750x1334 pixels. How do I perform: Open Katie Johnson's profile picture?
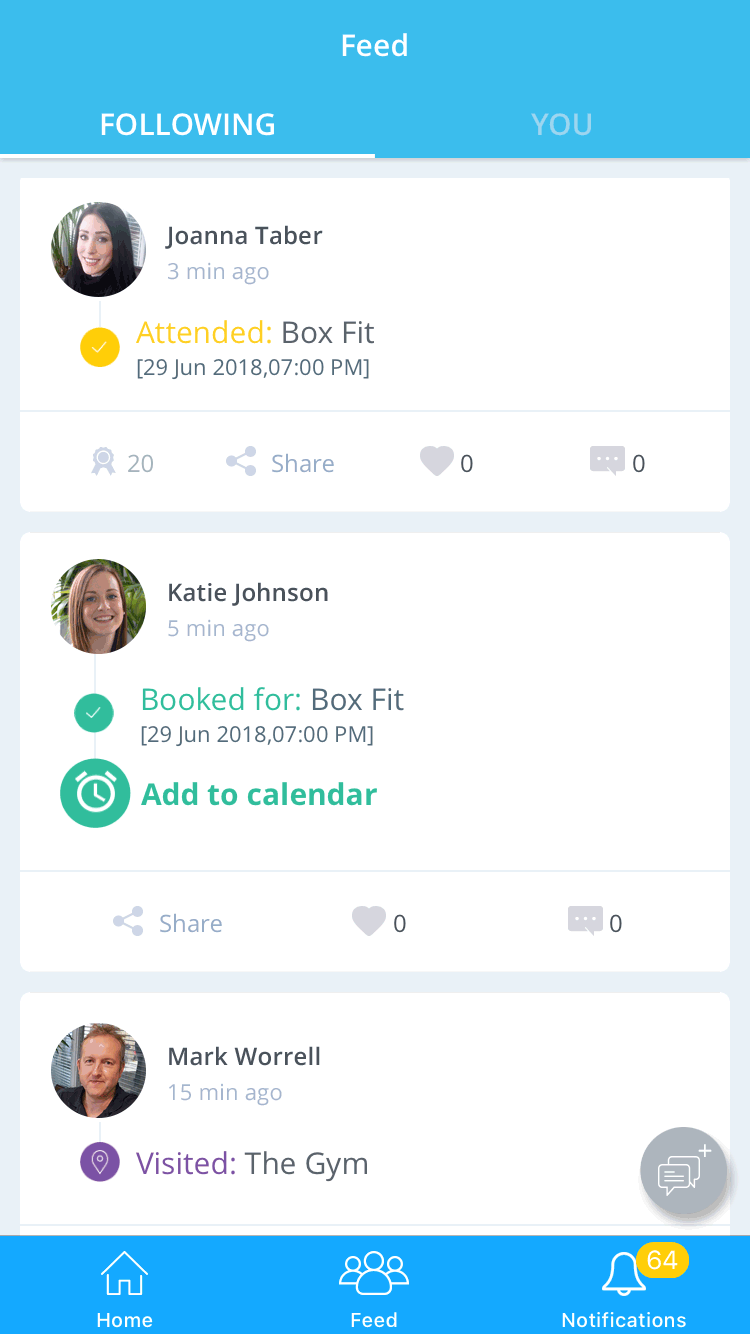(x=98, y=606)
